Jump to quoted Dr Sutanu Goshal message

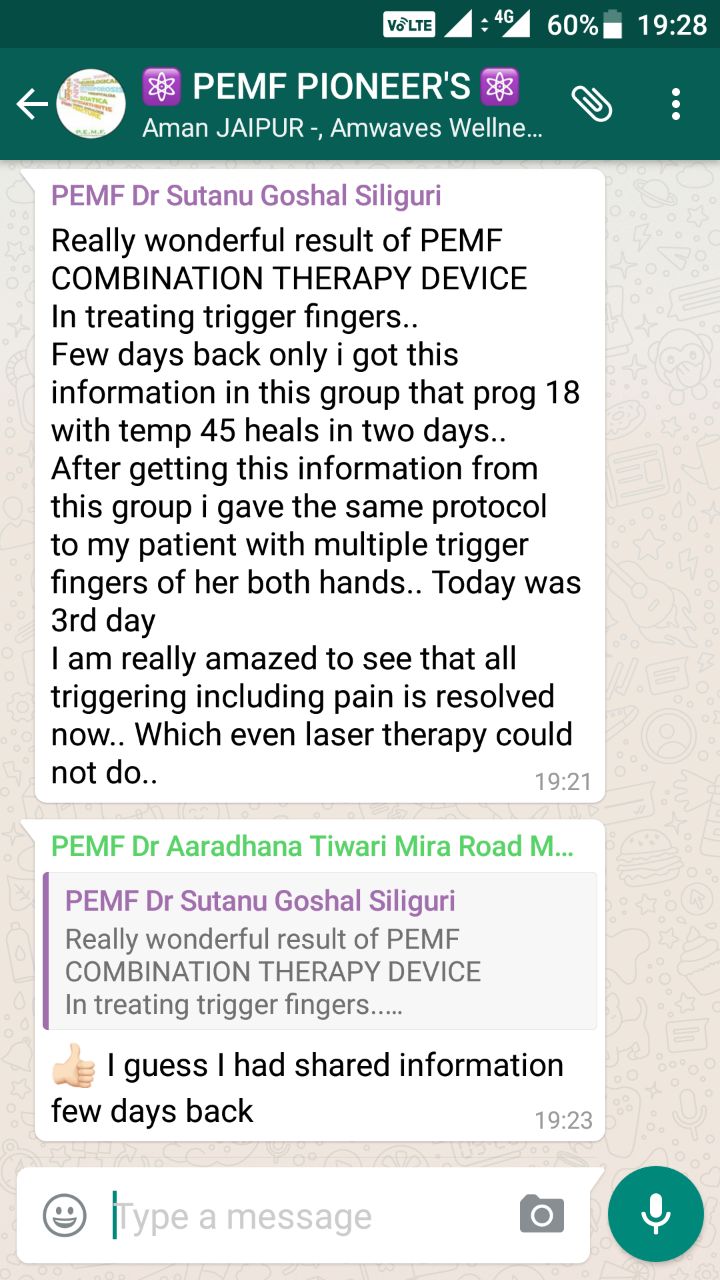320,951
